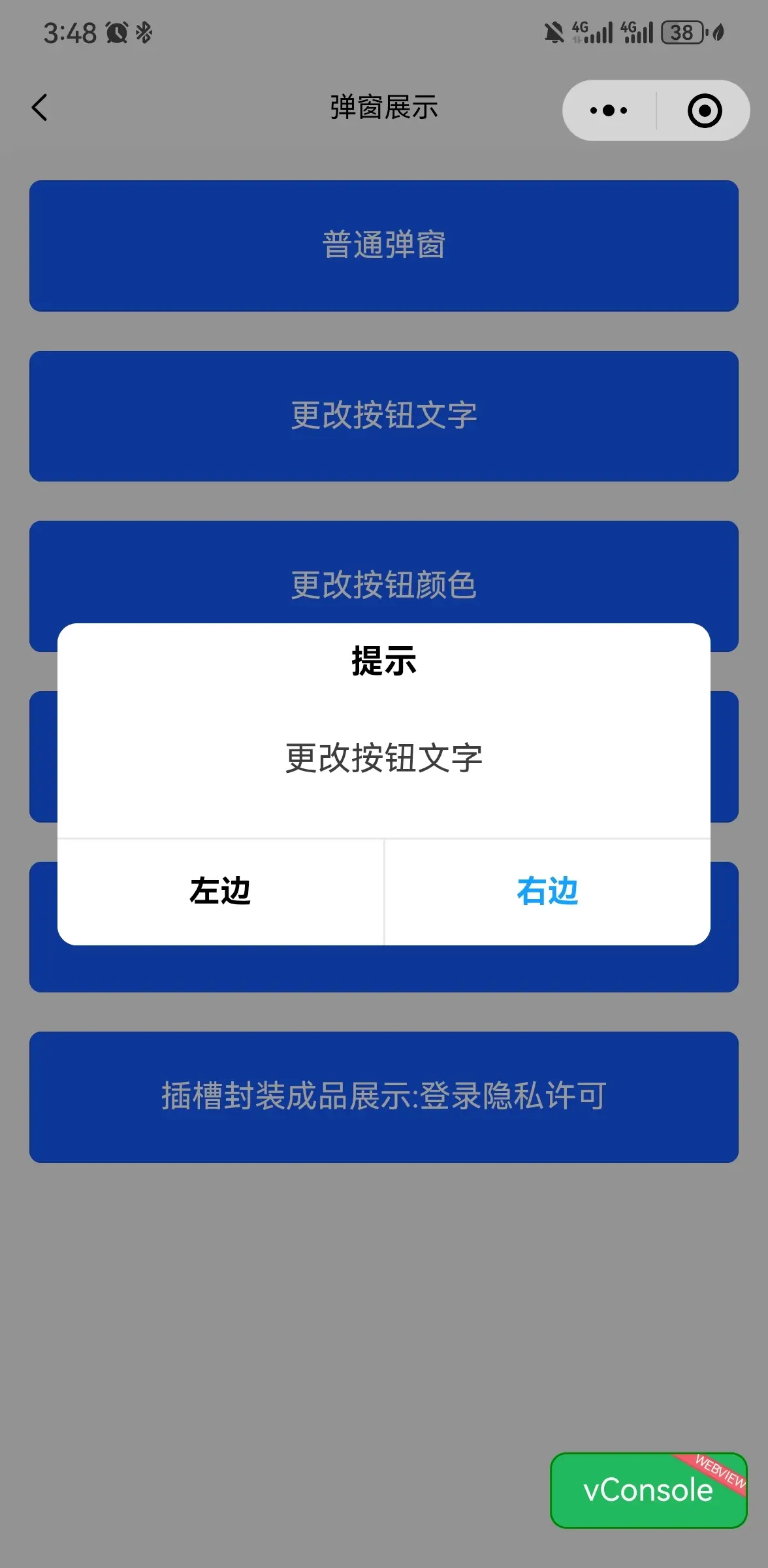The height and width of the screenshot is (1568, 768).
Task: Open the mini program more-options menu
Action: (x=609, y=110)
